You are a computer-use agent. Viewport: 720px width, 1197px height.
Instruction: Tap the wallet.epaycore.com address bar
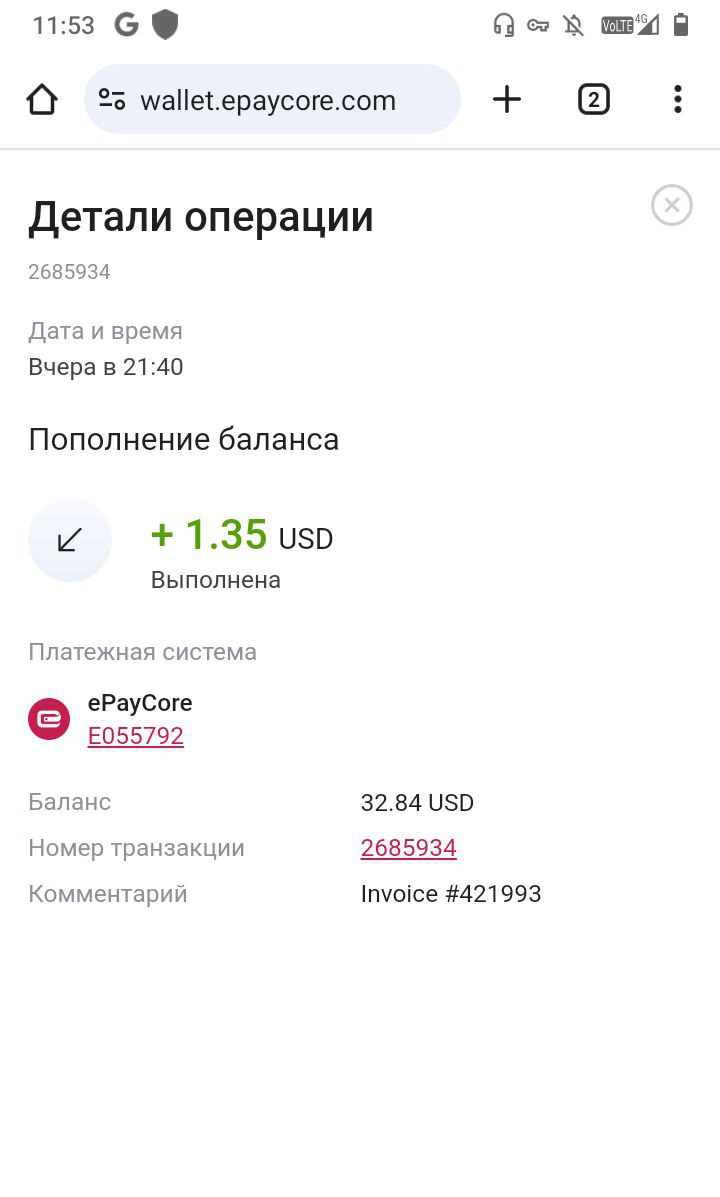(272, 100)
